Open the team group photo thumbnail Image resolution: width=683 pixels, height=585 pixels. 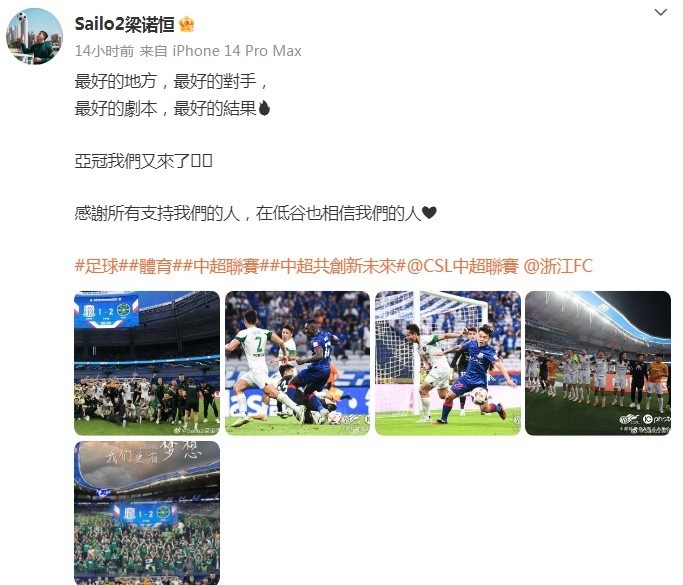pos(147,363)
